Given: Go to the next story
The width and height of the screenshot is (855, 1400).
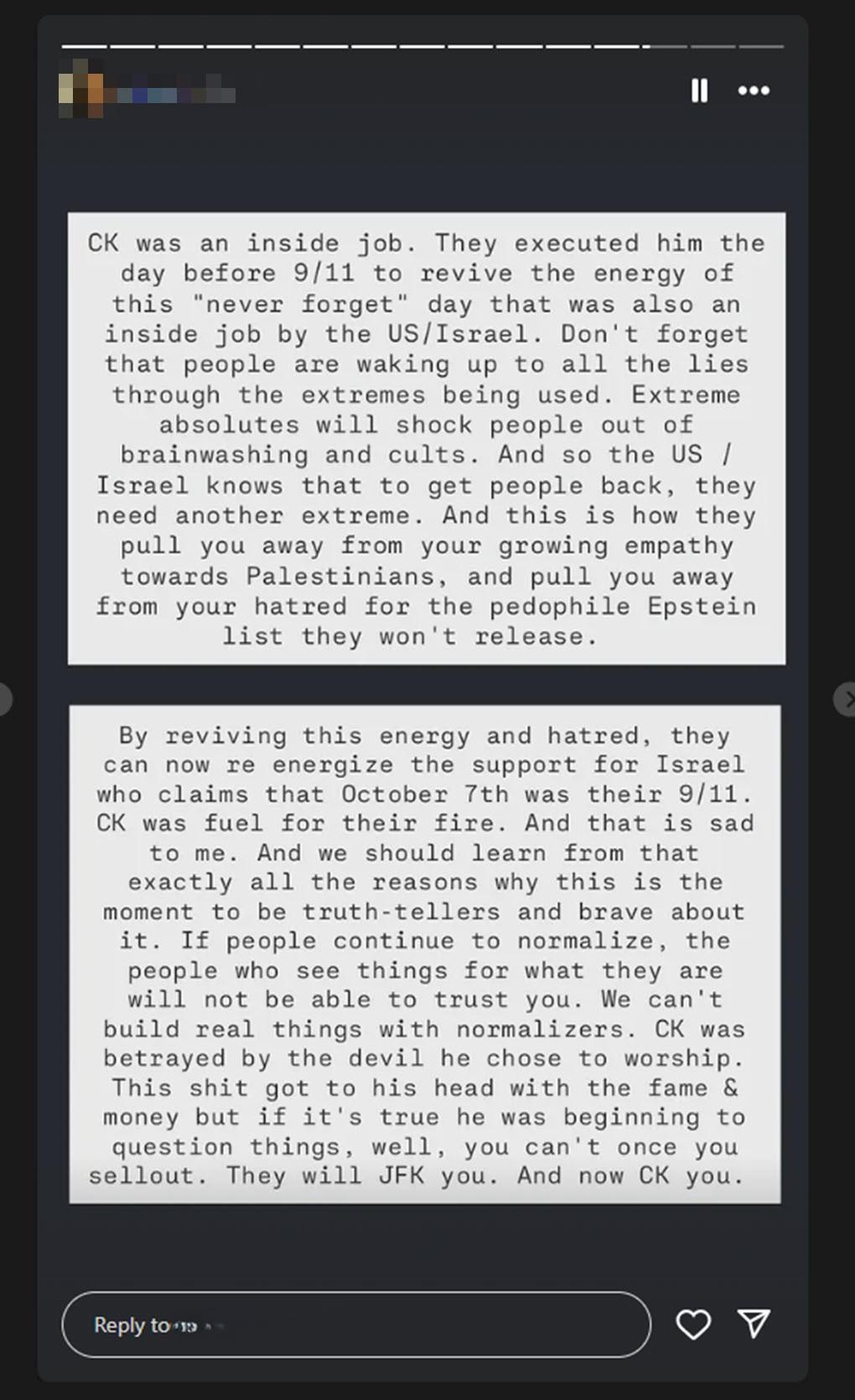Looking at the screenshot, I should tap(845, 699).
